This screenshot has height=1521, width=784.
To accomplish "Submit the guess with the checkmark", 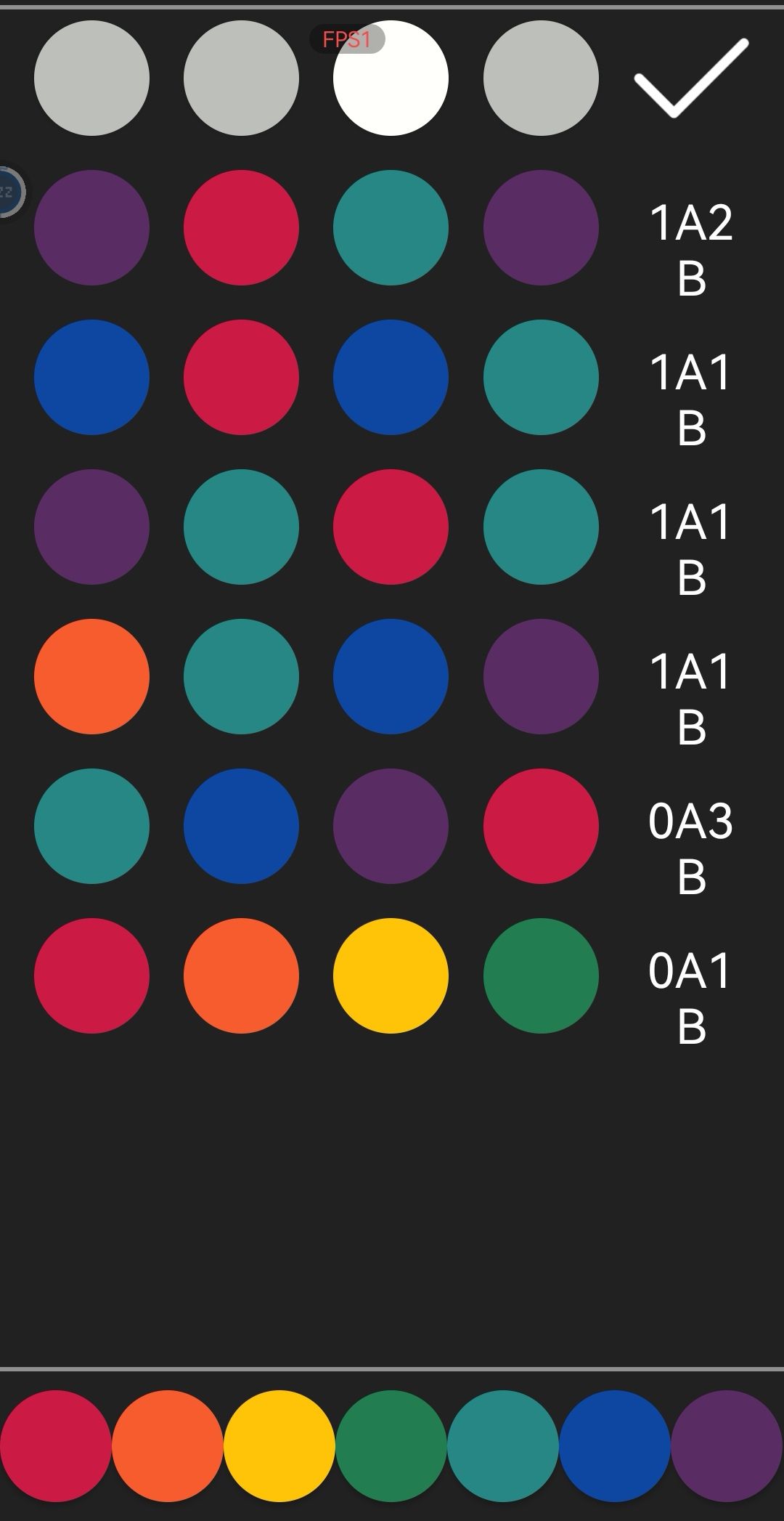I will pos(691,78).
